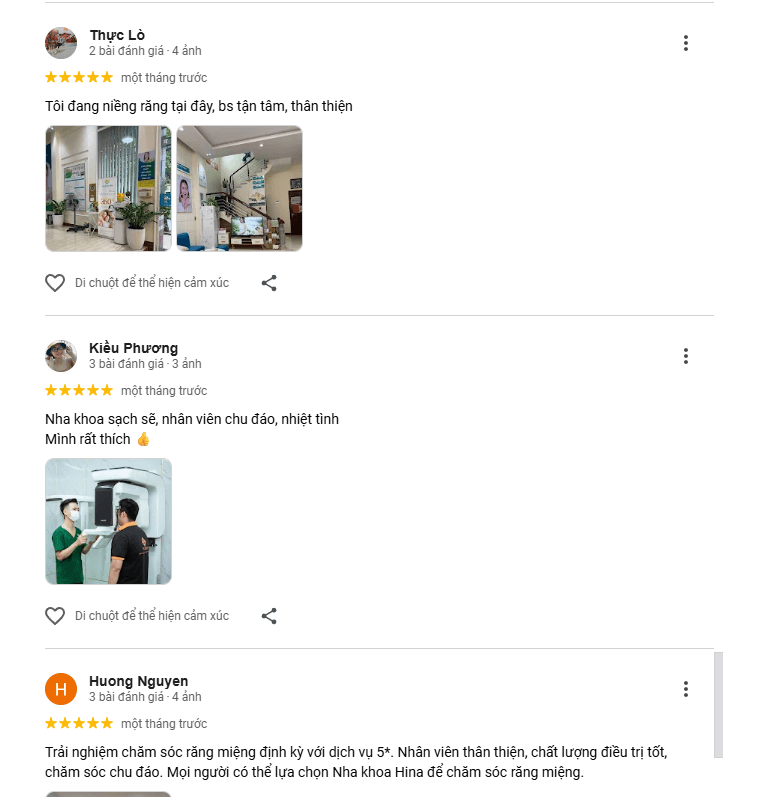This screenshot has height=797, width=773.
Task: Share Kiều Phương's review
Action: (269, 616)
